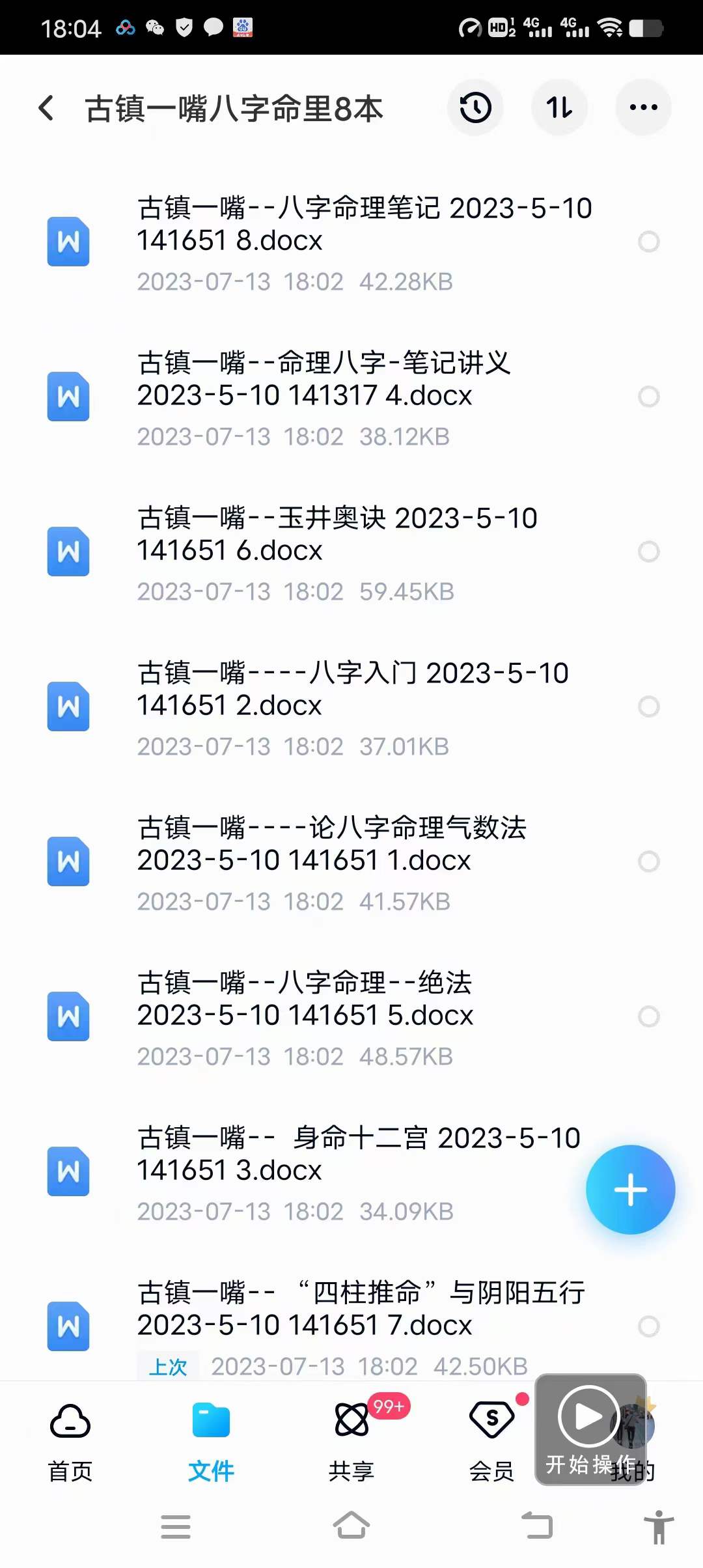Open the more options icon in the top bar

[643, 107]
